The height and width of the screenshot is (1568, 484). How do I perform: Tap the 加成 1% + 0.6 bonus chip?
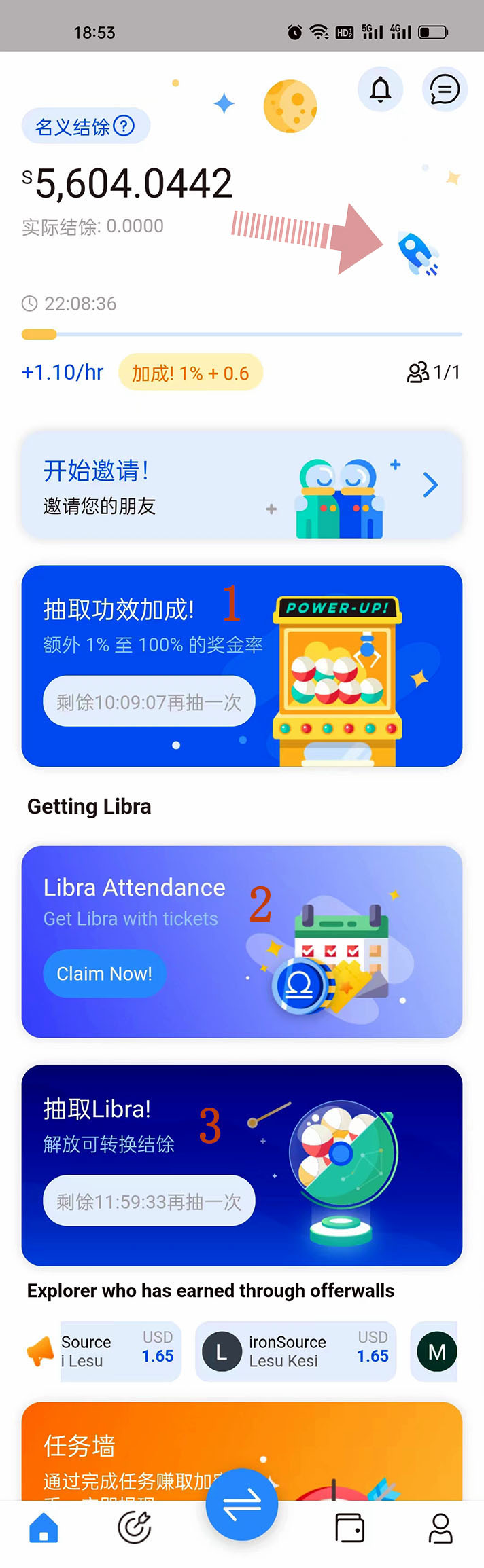tap(190, 373)
